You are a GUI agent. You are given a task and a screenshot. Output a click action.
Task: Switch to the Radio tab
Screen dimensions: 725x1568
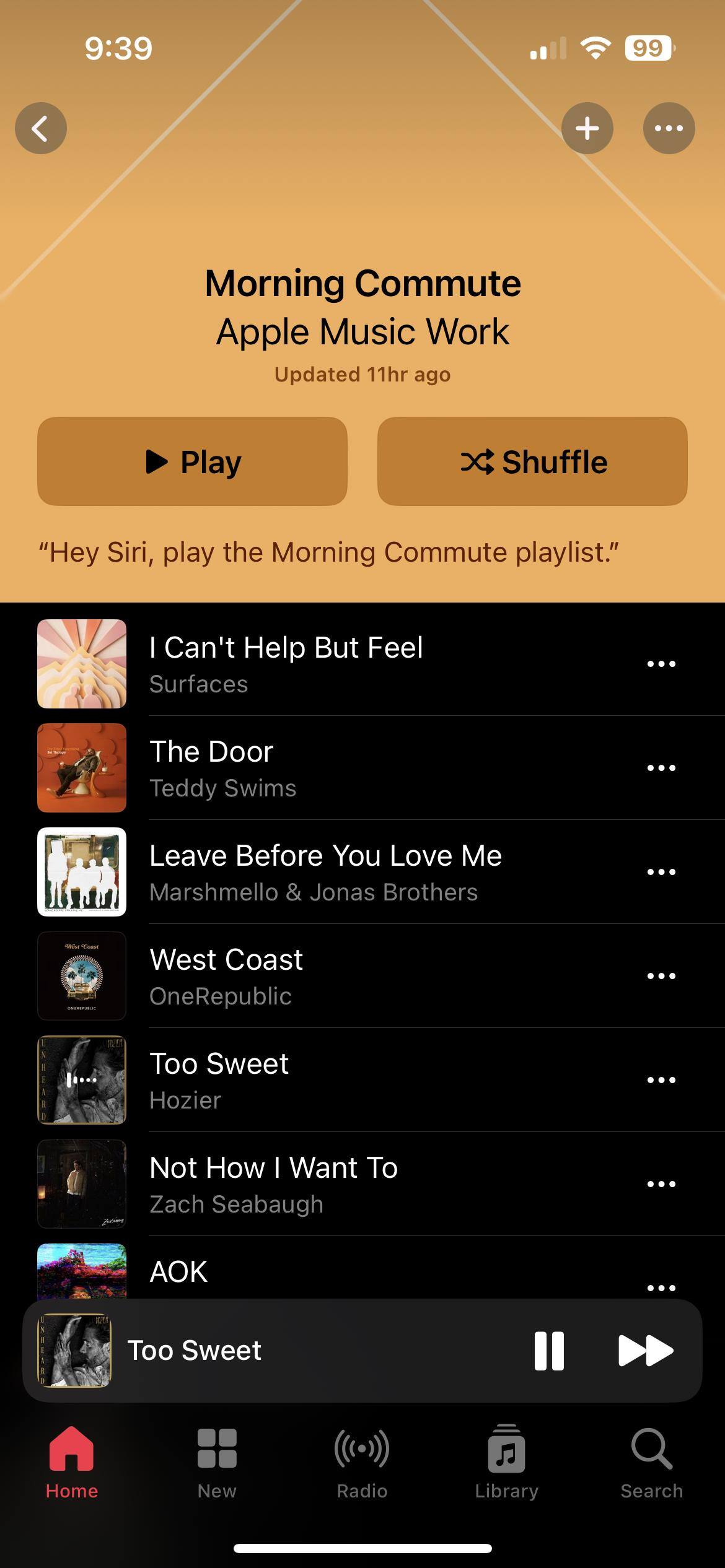pyautogui.click(x=362, y=1463)
